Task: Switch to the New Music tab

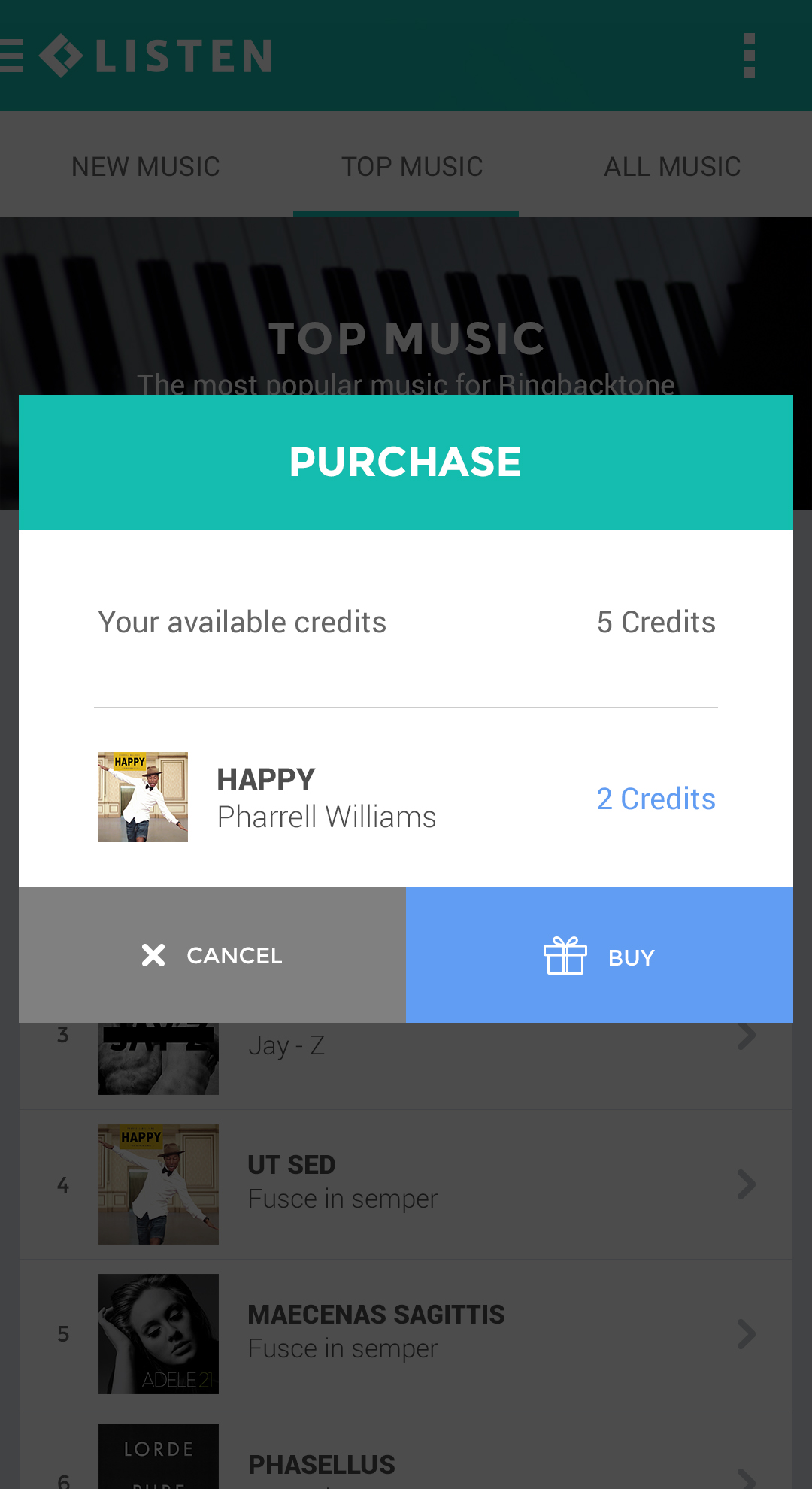Action: click(x=146, y=166)
